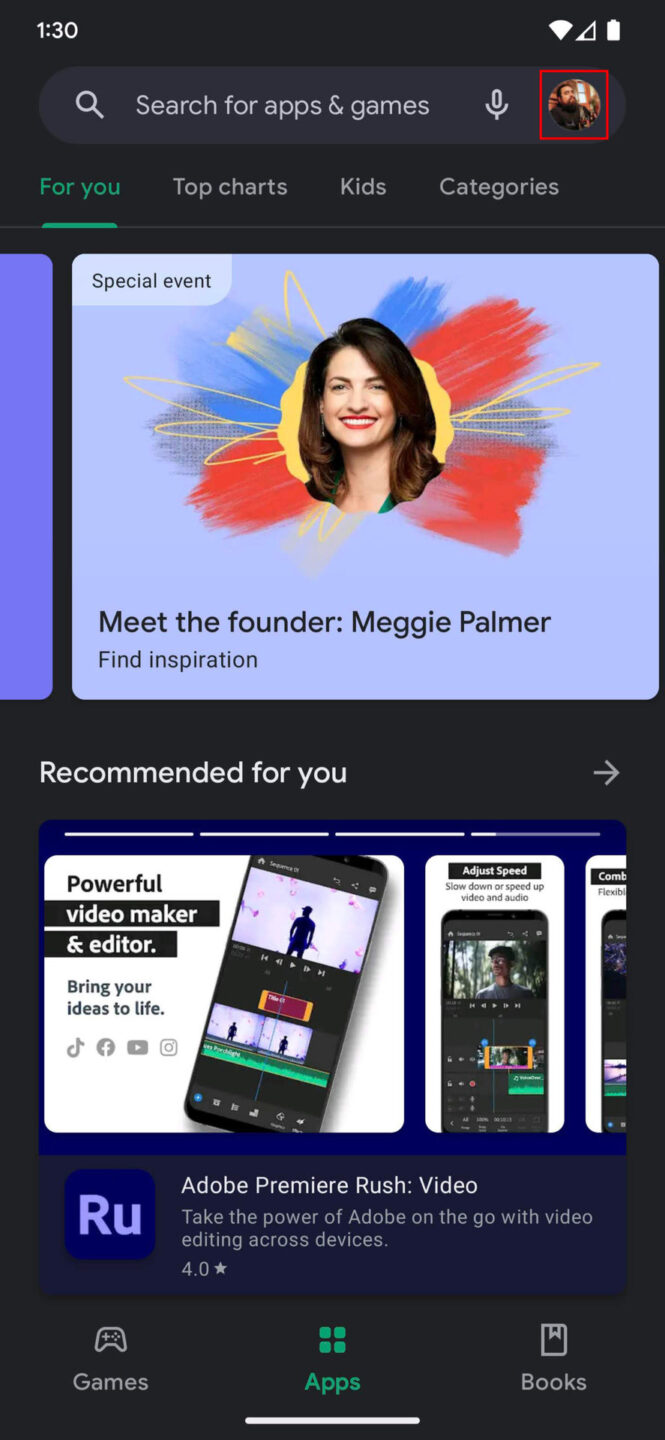Tap the search for apps & games field

(282, 105)
